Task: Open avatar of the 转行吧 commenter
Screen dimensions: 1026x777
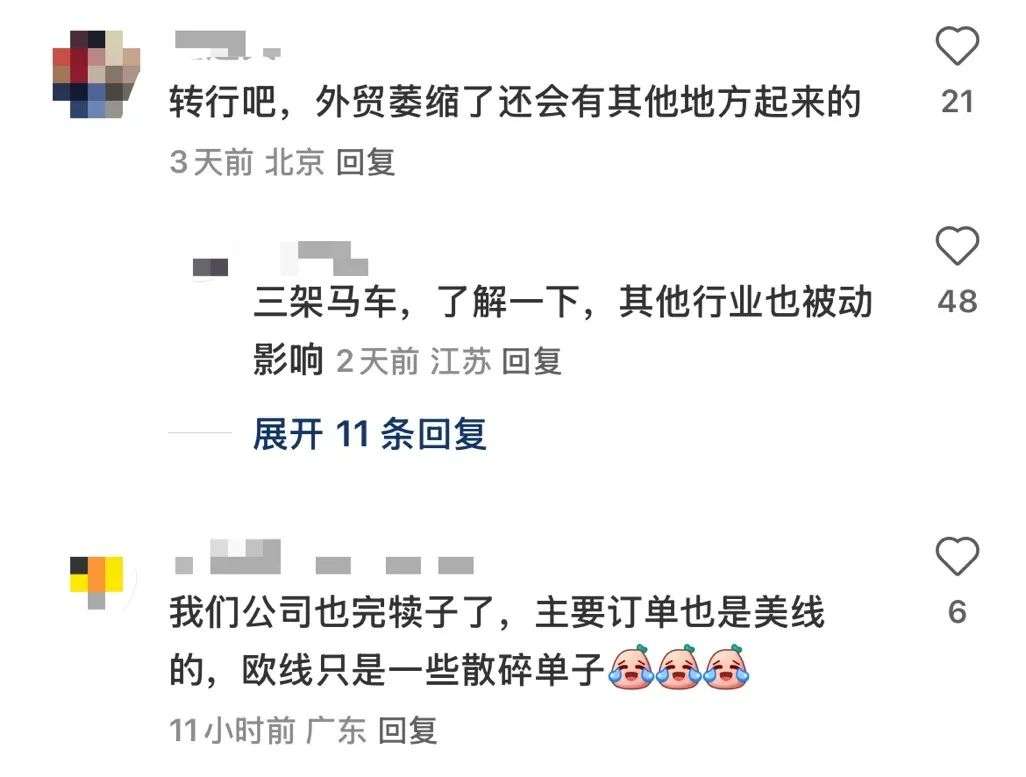Action: click(95, 74)
